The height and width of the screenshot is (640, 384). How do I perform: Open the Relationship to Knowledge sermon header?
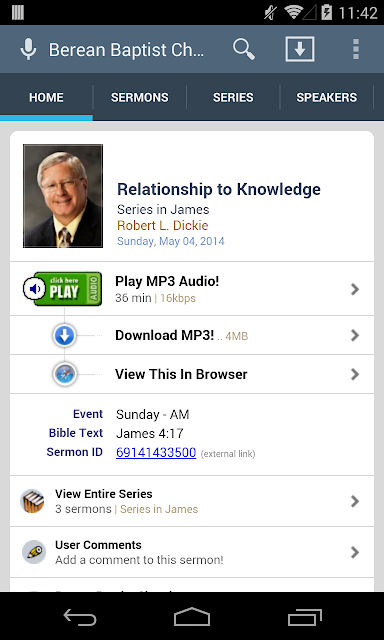point(192,196)
